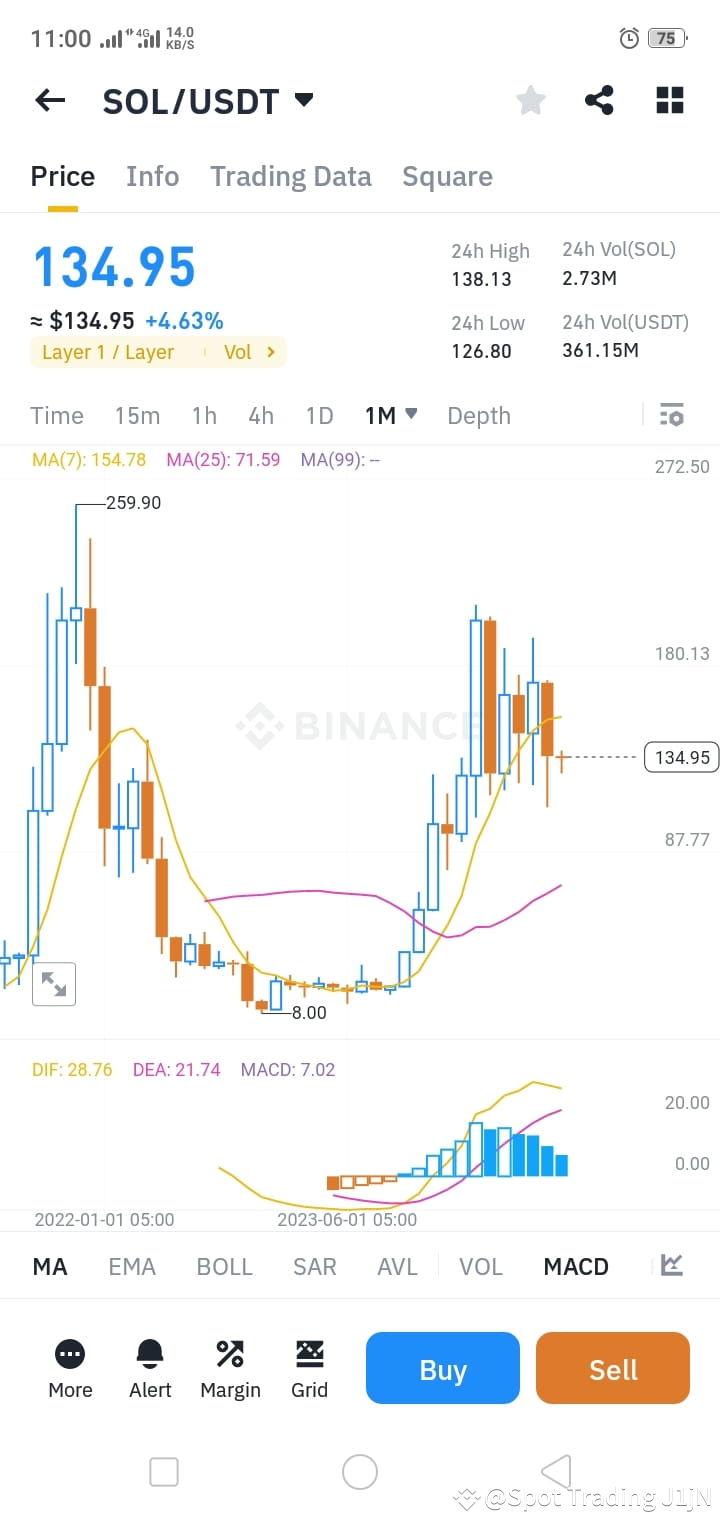Switch to the Trading Data tab
This screenshot has height=1520, width=720.
coord(290,176)
